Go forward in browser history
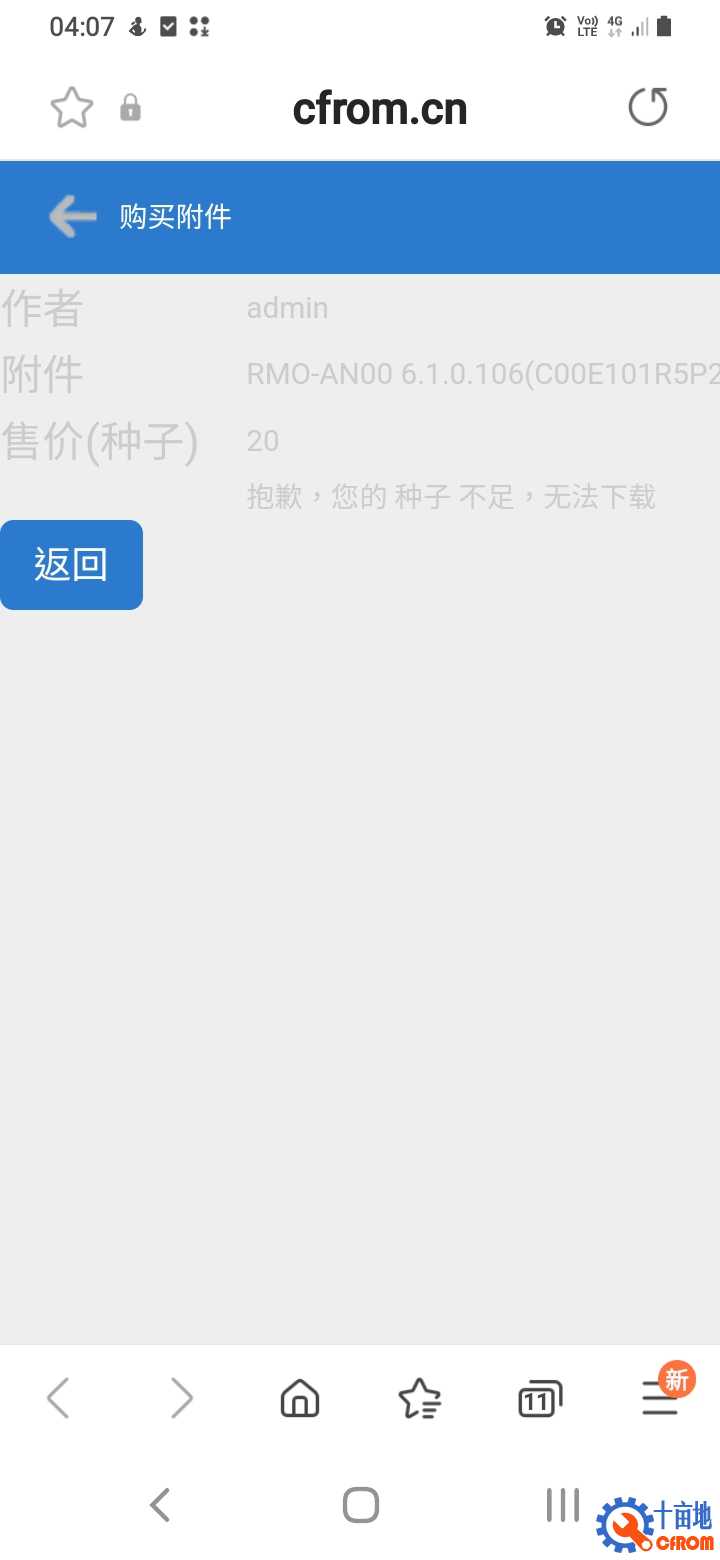Viewport: 720px width, 1560px height. 181,1398
